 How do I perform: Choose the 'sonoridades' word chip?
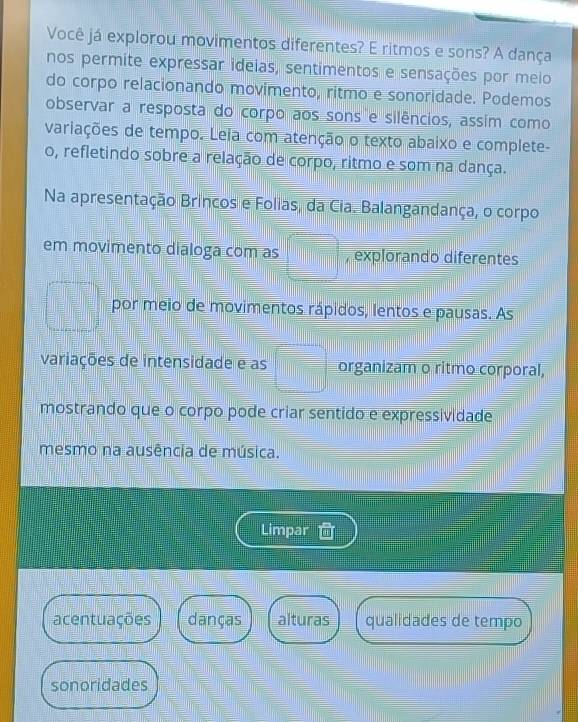[99, 684]
